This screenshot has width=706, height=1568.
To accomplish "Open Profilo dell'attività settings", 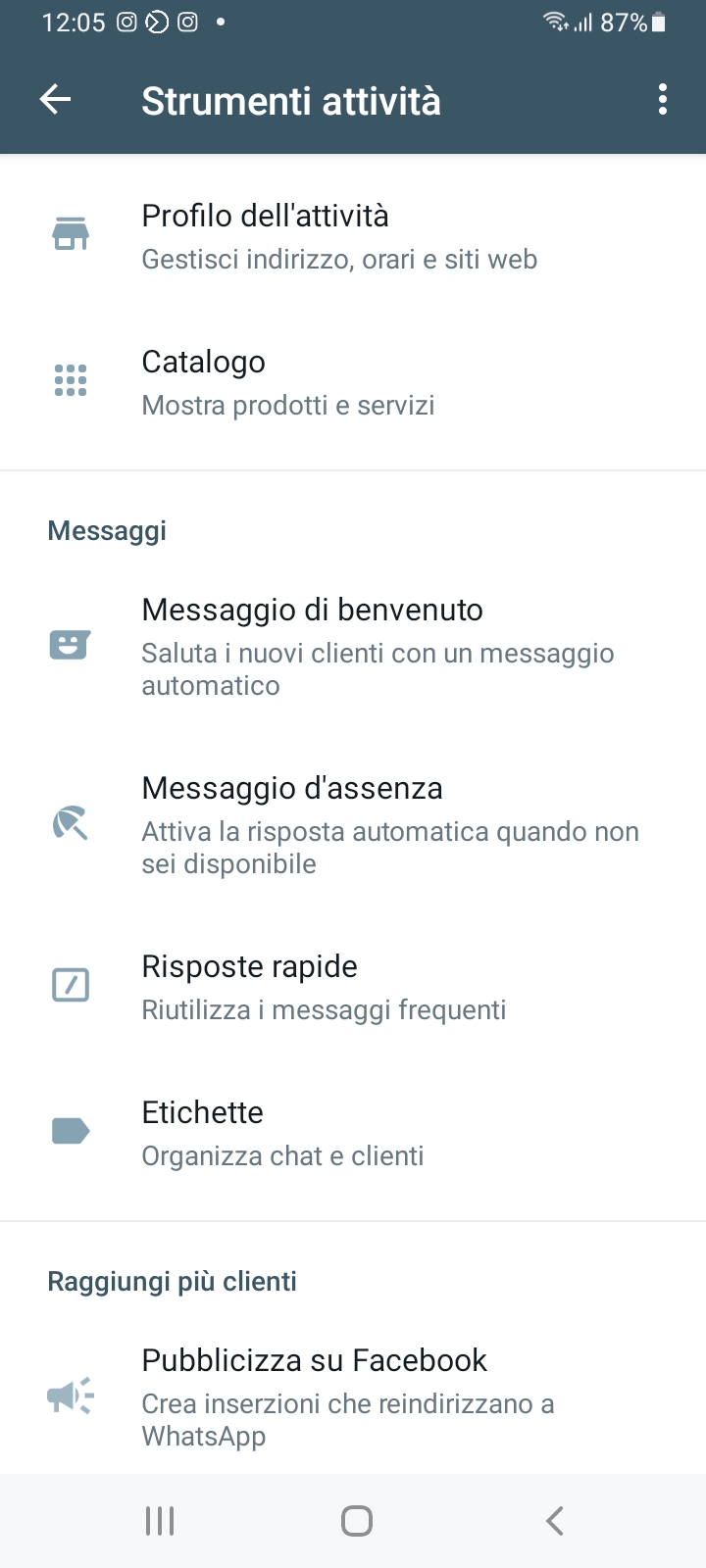I will [353, 236].
